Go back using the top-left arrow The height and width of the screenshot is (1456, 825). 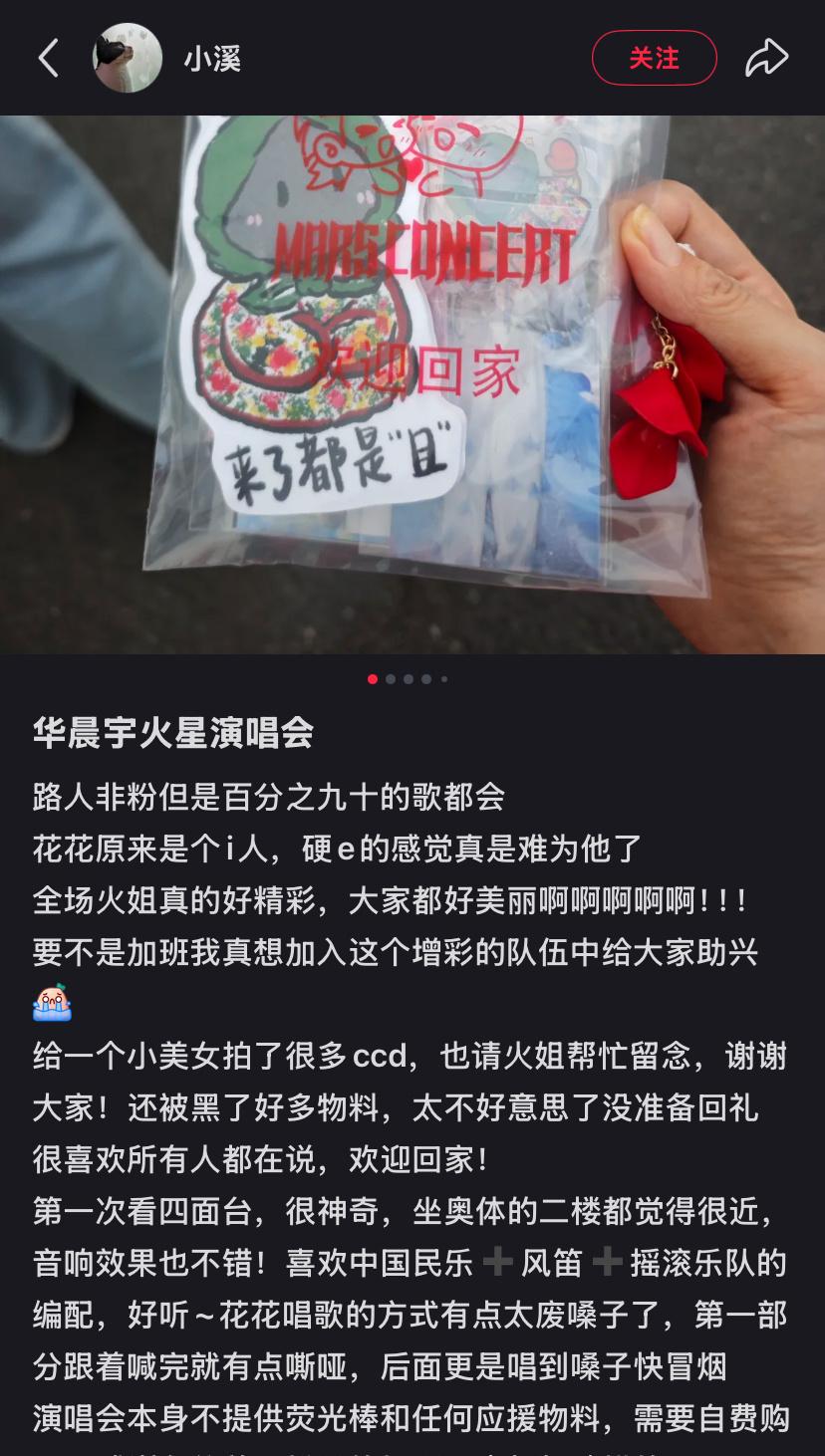[x=48, y=58]
